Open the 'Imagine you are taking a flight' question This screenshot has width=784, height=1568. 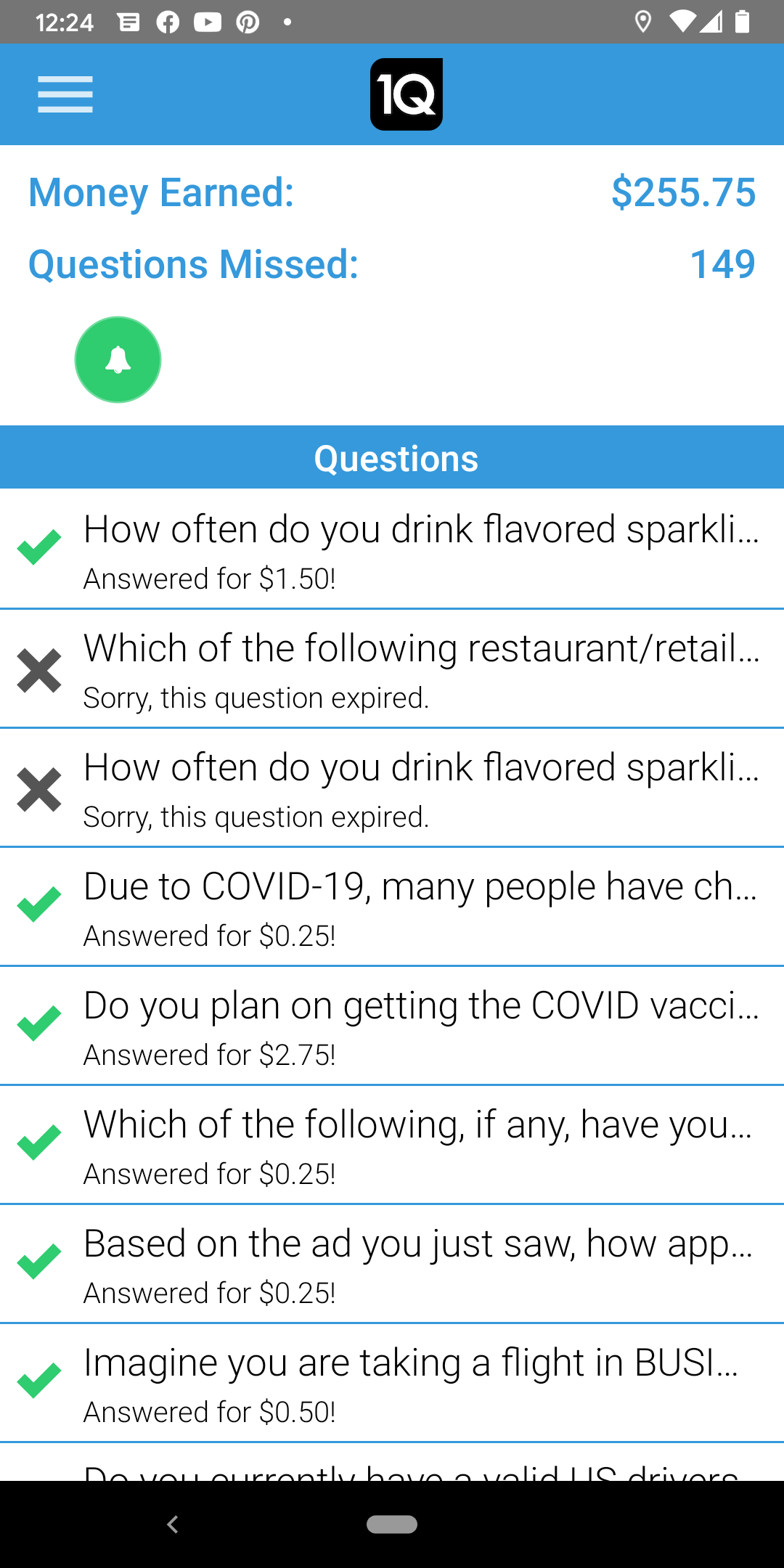tap(392, 1383)
